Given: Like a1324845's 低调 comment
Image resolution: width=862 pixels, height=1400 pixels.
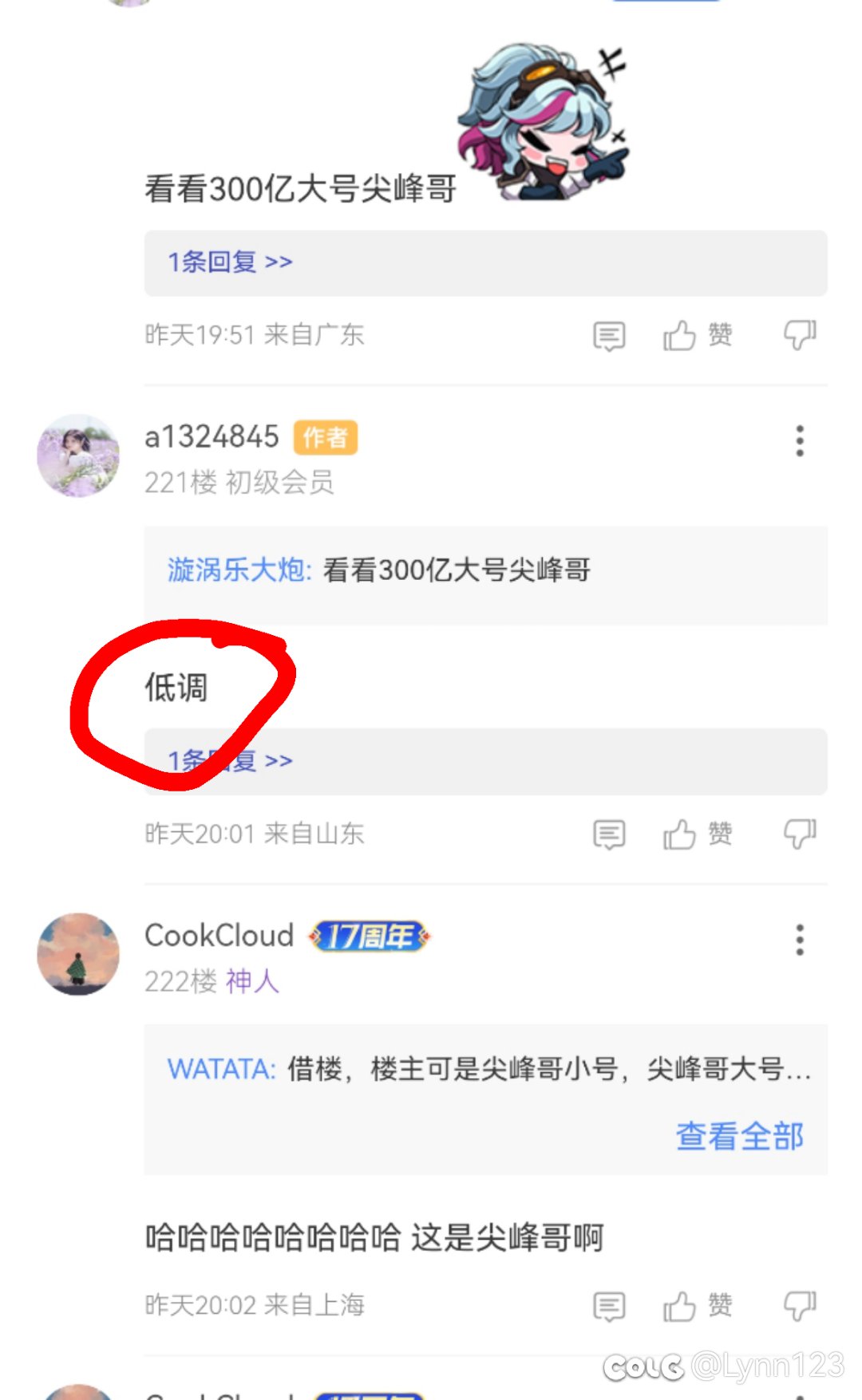Looking at the screenshot, I should click(x=698, y=834).
